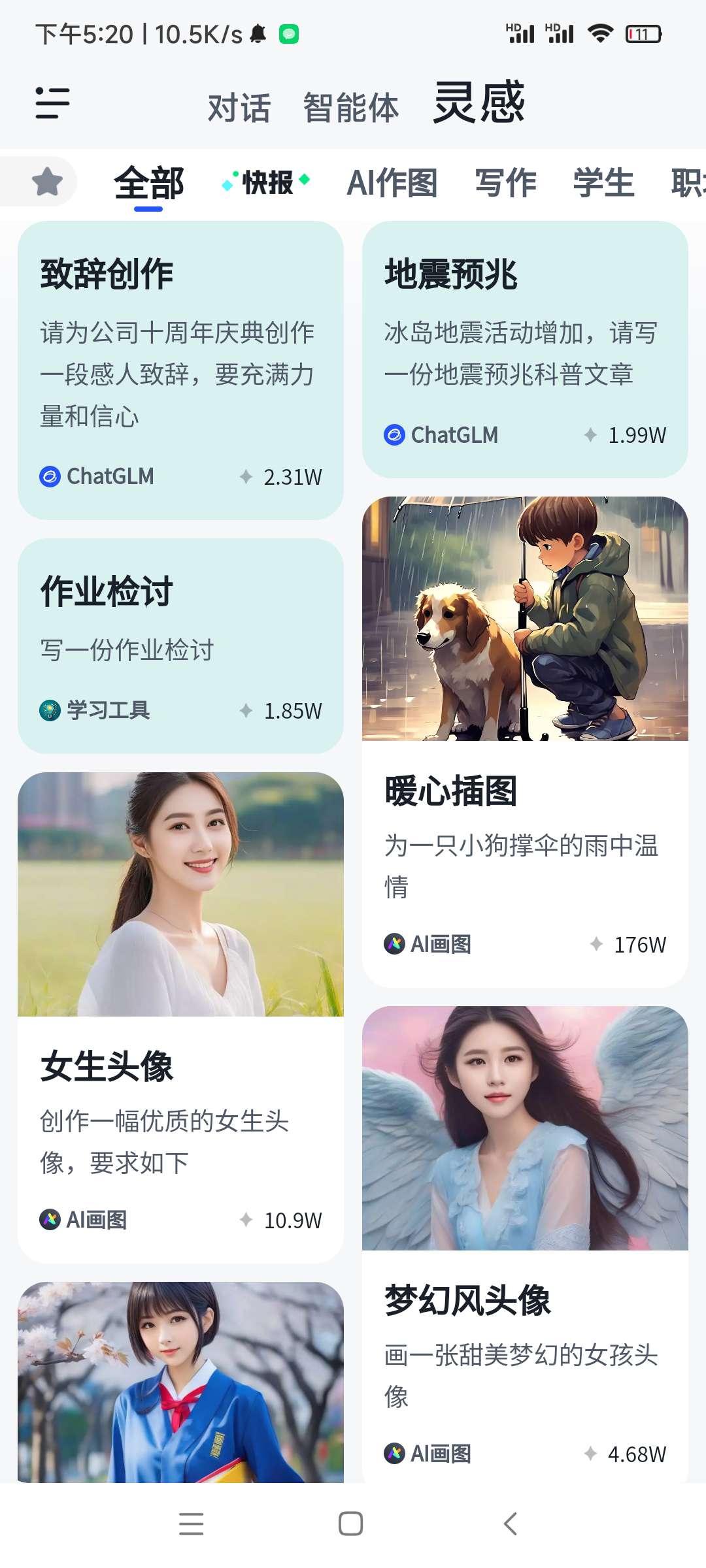The height and width of the screenshot is (1568, 706).
Task: Open the 暖心插图 image card
Action: click(x=525, y=741)
